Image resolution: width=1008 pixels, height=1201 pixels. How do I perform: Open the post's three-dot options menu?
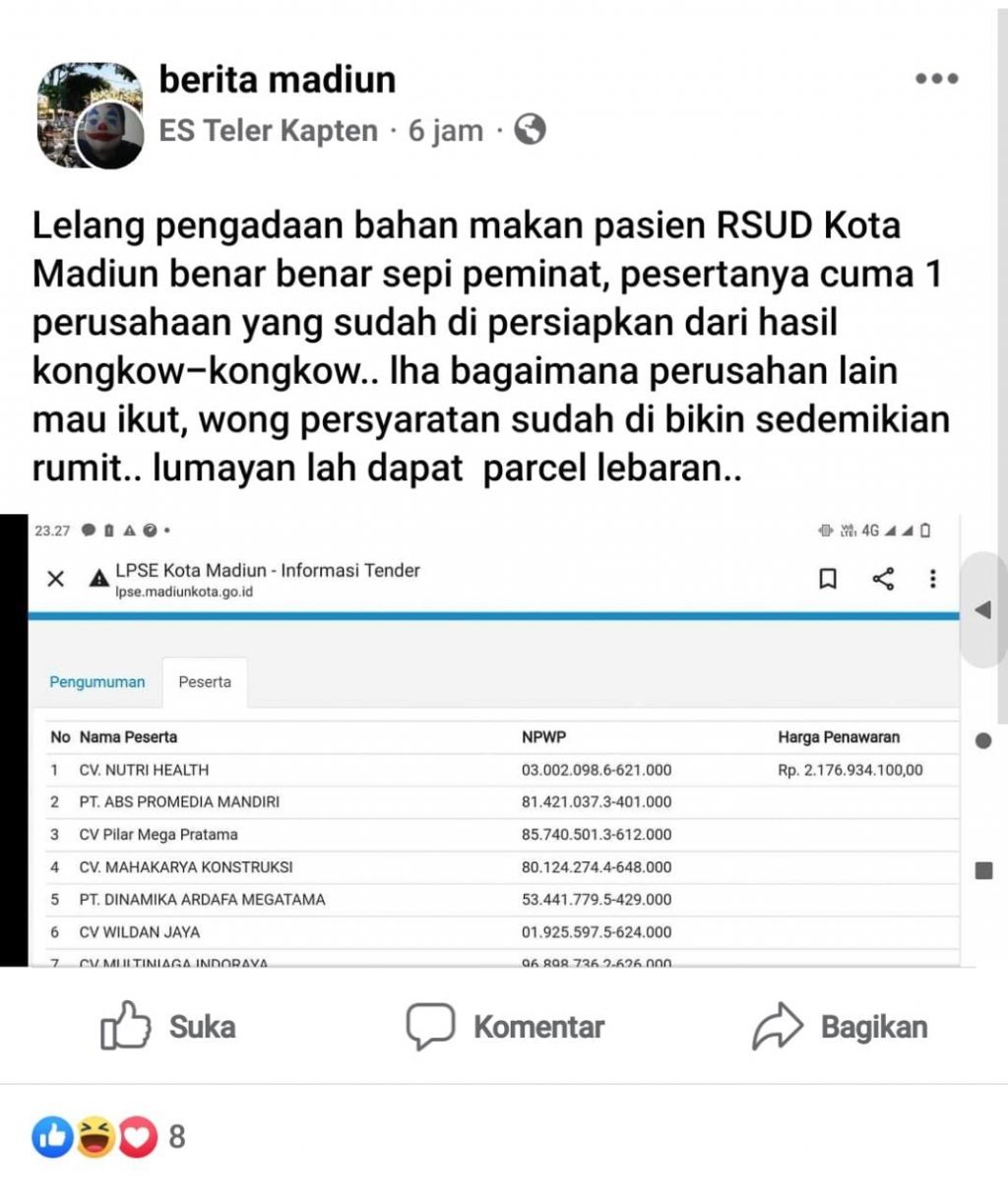click(936, 79)
